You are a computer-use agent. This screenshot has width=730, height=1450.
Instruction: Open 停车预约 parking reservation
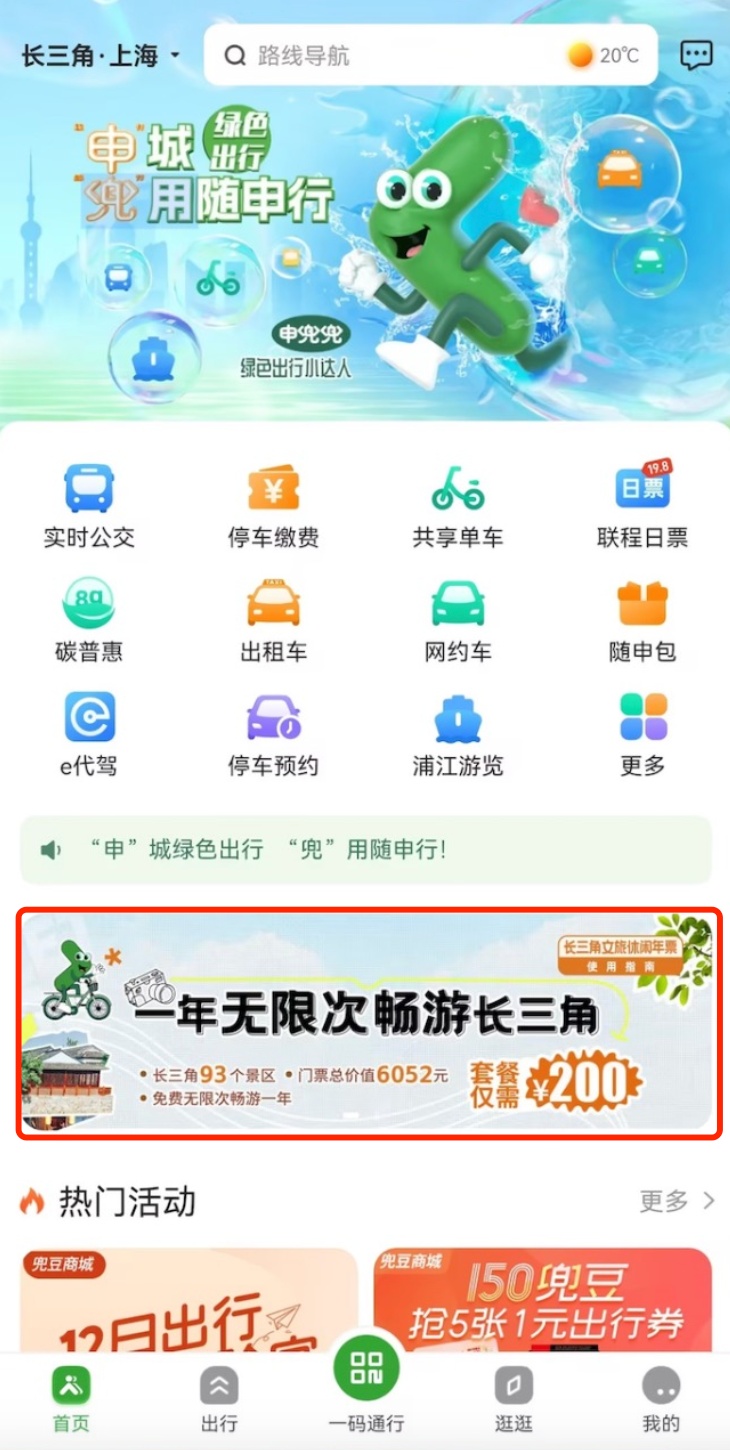coord(273,734)
